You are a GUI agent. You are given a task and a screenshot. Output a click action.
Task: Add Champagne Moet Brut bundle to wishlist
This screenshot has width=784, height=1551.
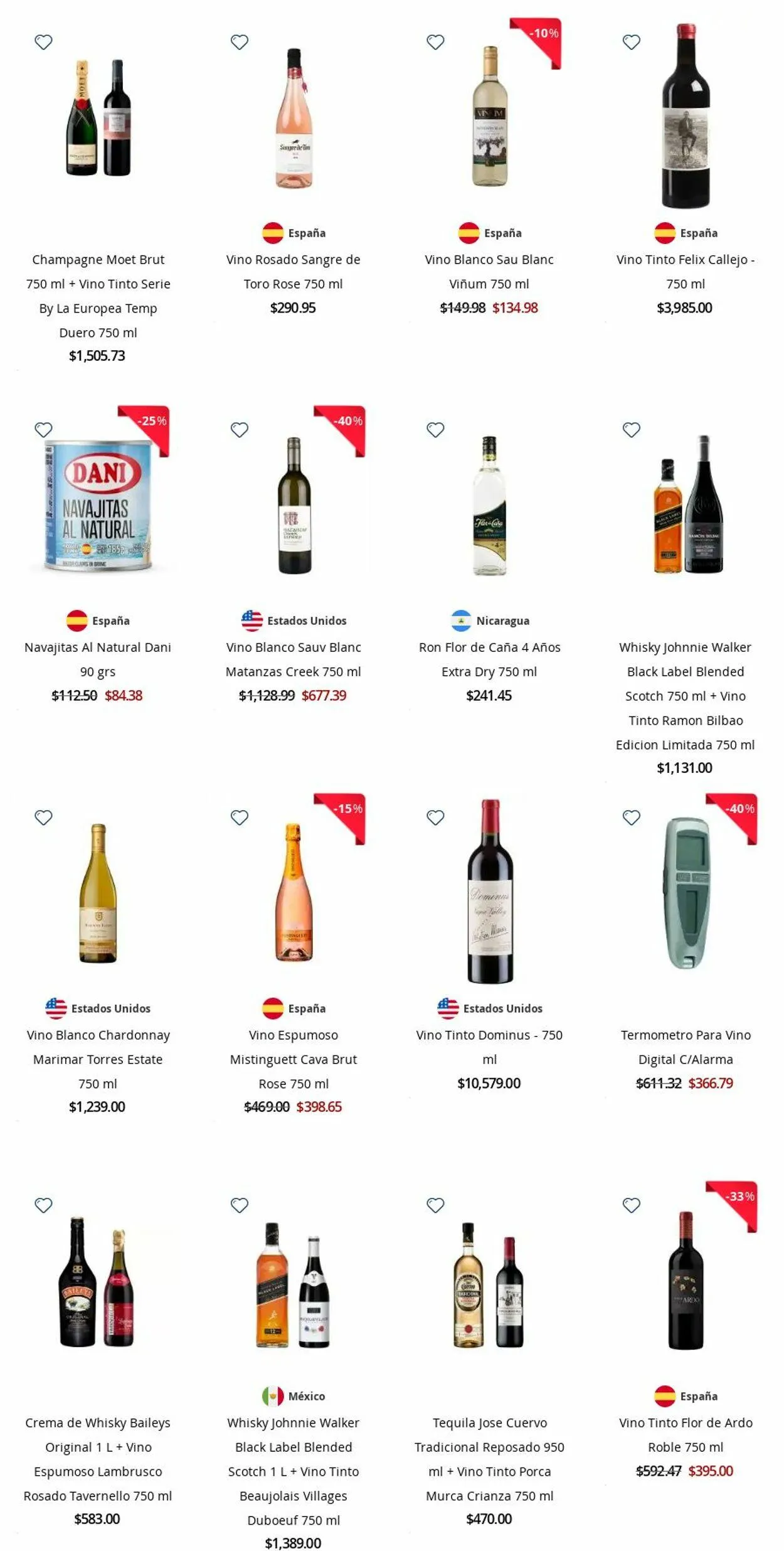[43, 43]
